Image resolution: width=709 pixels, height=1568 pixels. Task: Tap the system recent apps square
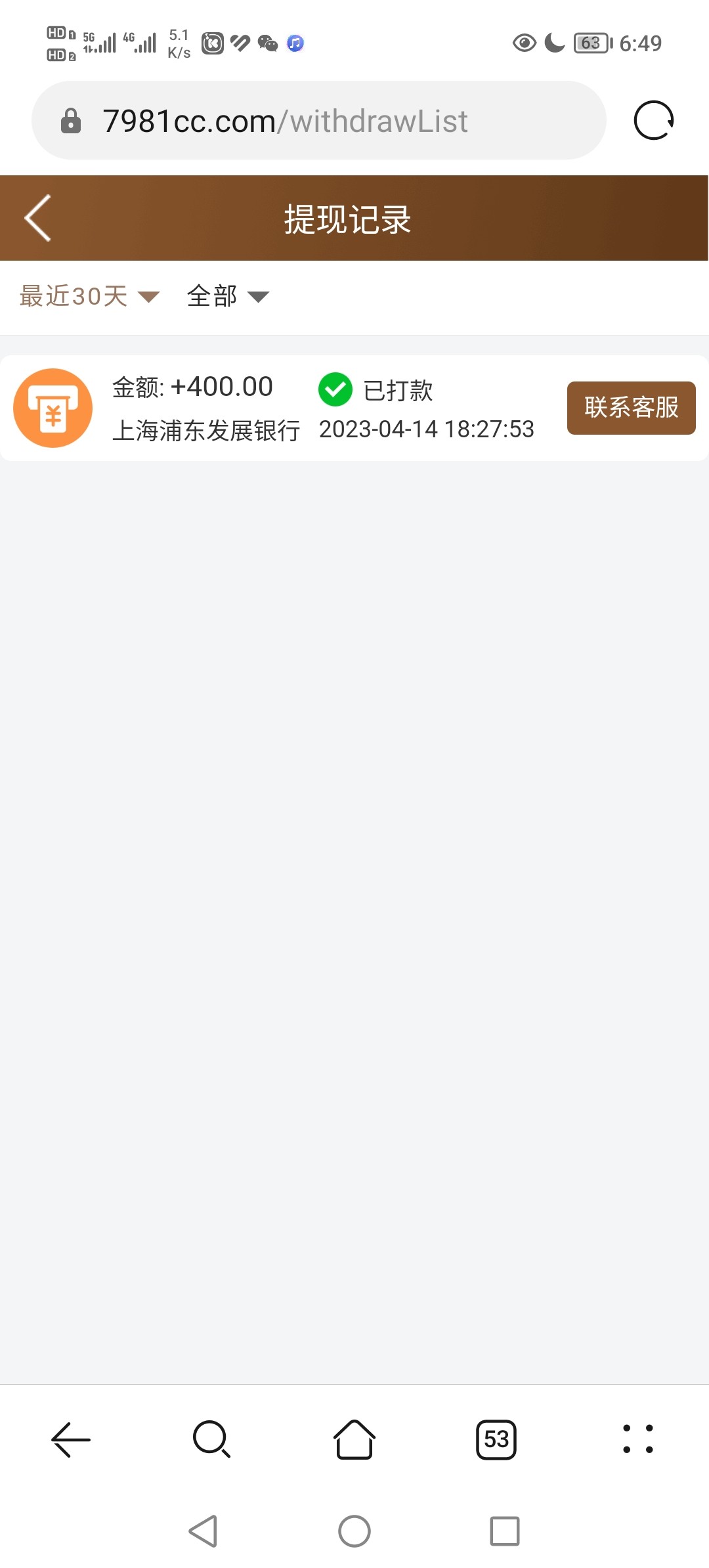505,1531
